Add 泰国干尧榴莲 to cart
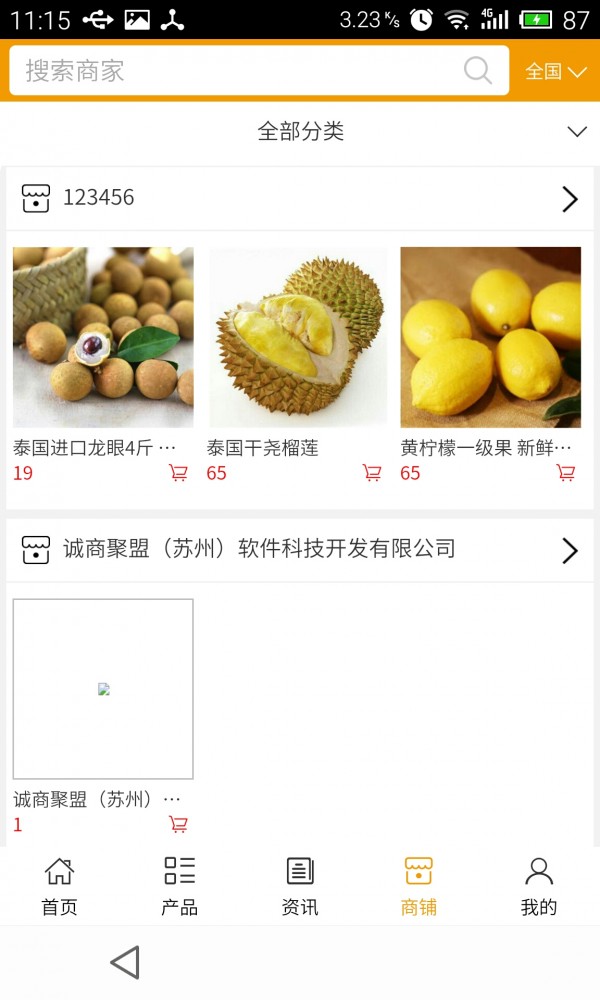 [x=372, y=473]
